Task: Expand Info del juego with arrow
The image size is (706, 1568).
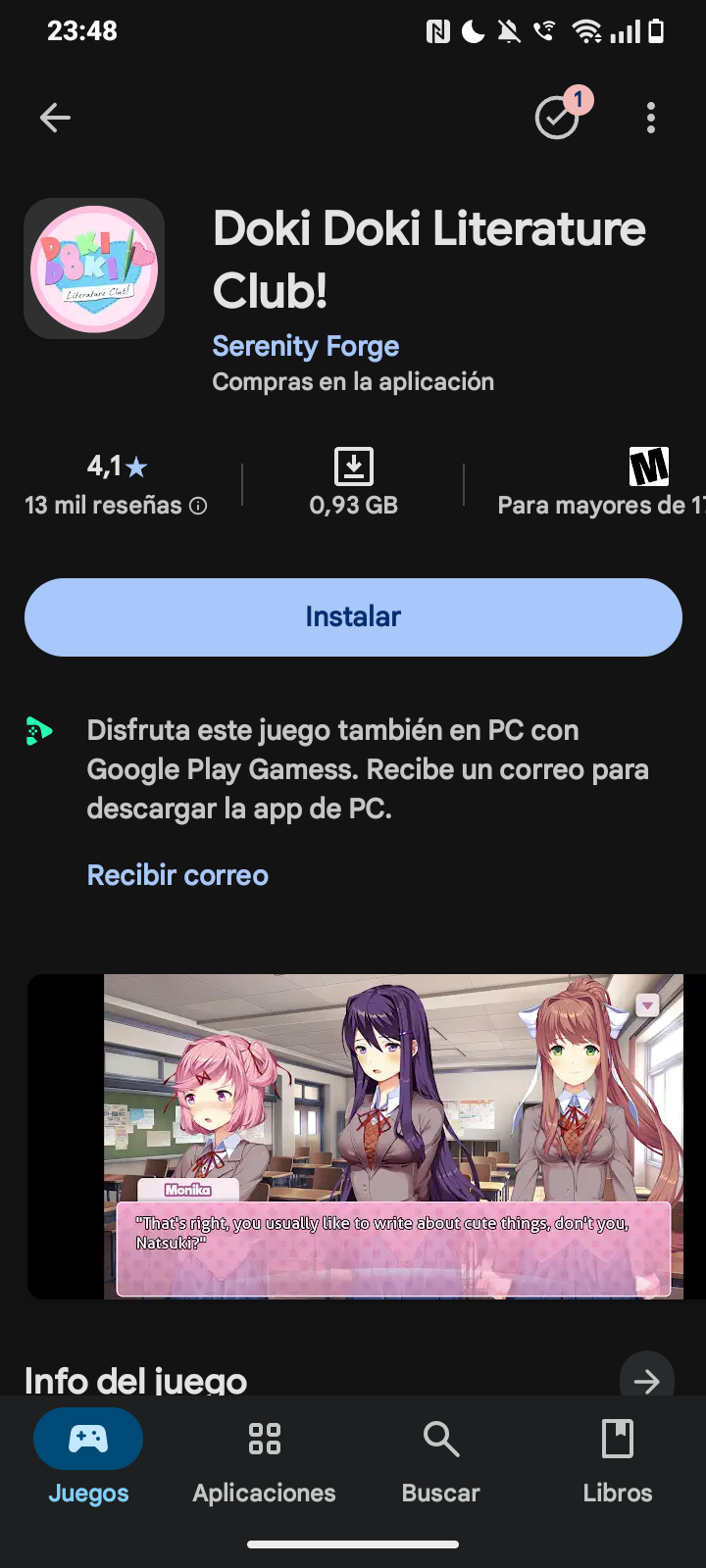Action: click(646, 1380)
